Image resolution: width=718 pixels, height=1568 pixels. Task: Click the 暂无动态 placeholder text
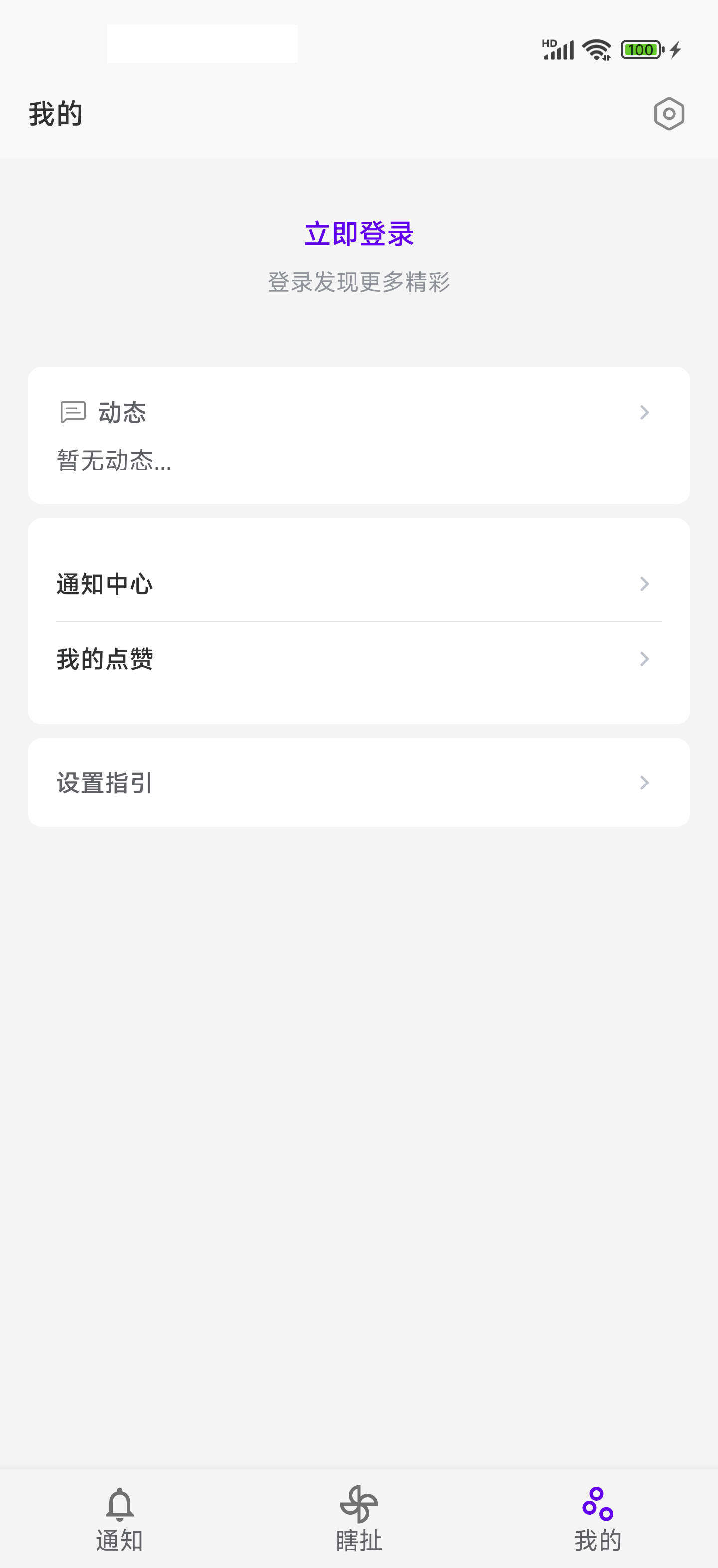click(x=112, y=463)
